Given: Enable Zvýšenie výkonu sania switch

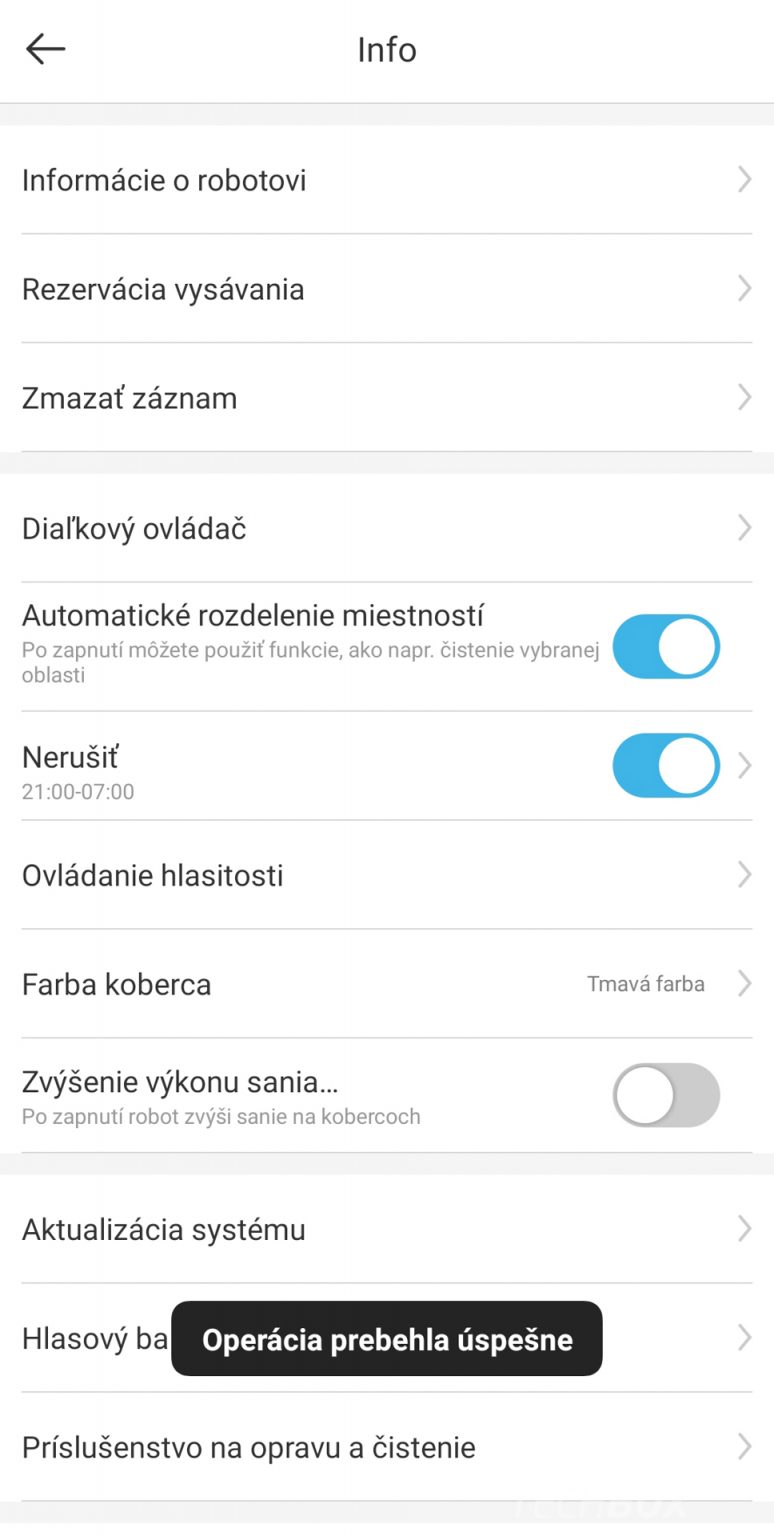Looking at the screenshot, I should coord(666,1095).
